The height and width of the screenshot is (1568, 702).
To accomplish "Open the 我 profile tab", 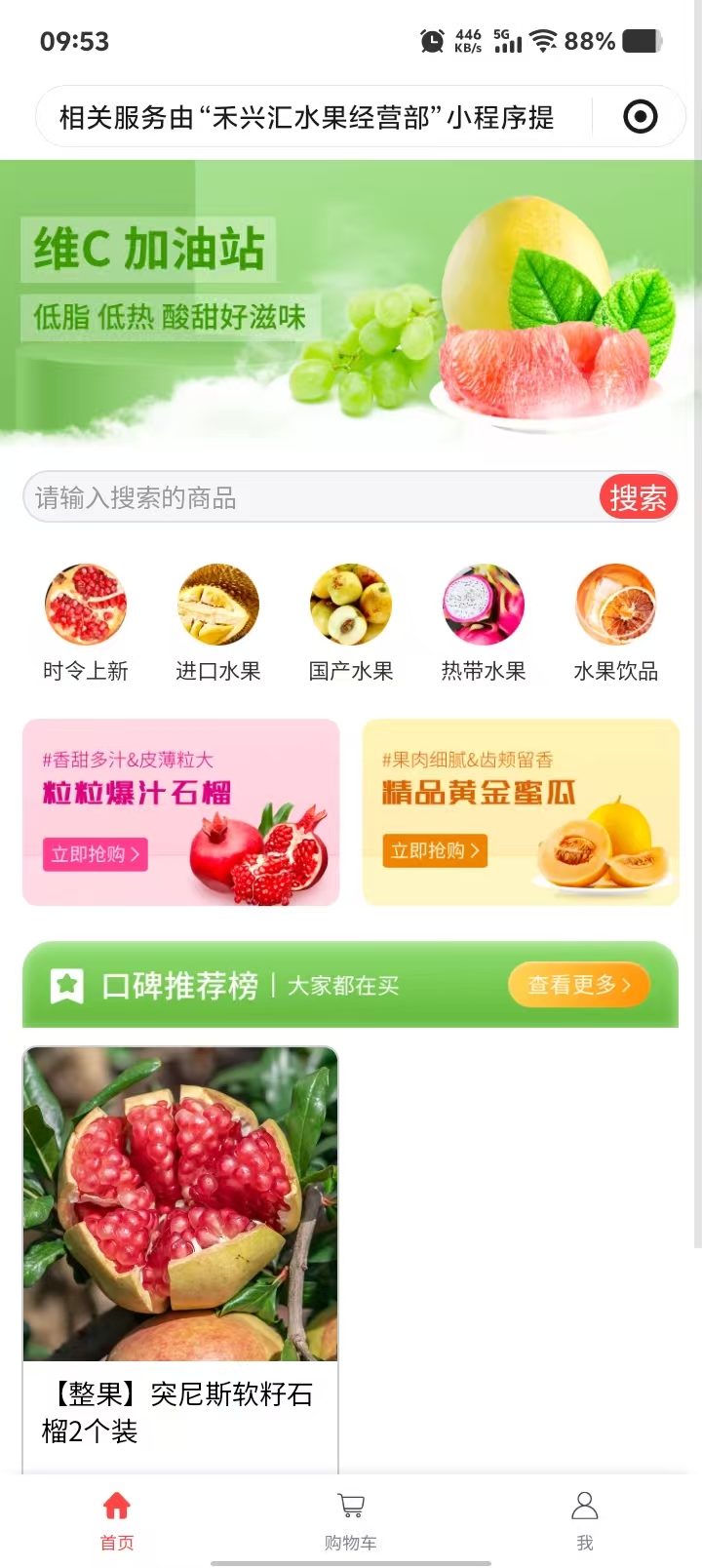I will click(x=585, y=1519).
